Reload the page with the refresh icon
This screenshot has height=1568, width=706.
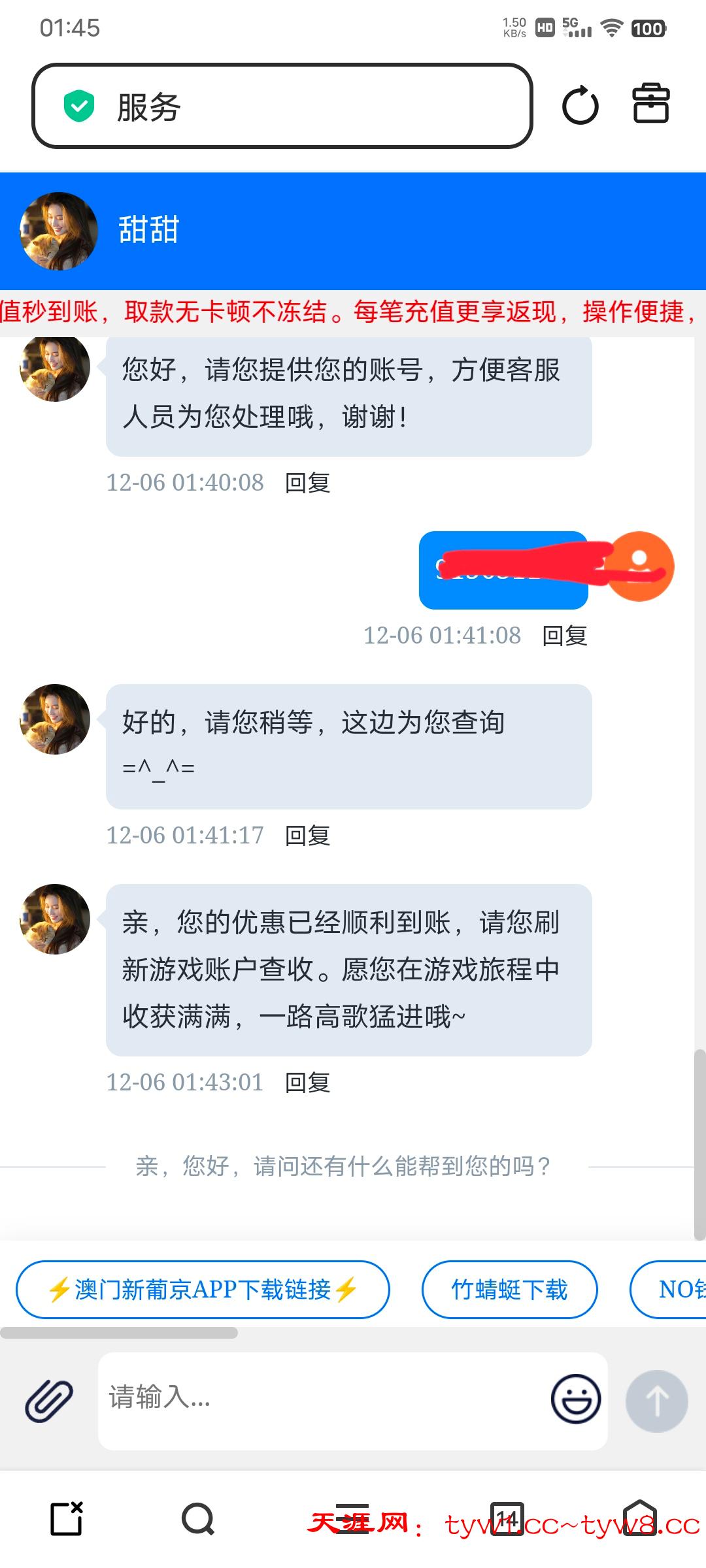click(580, 106)
